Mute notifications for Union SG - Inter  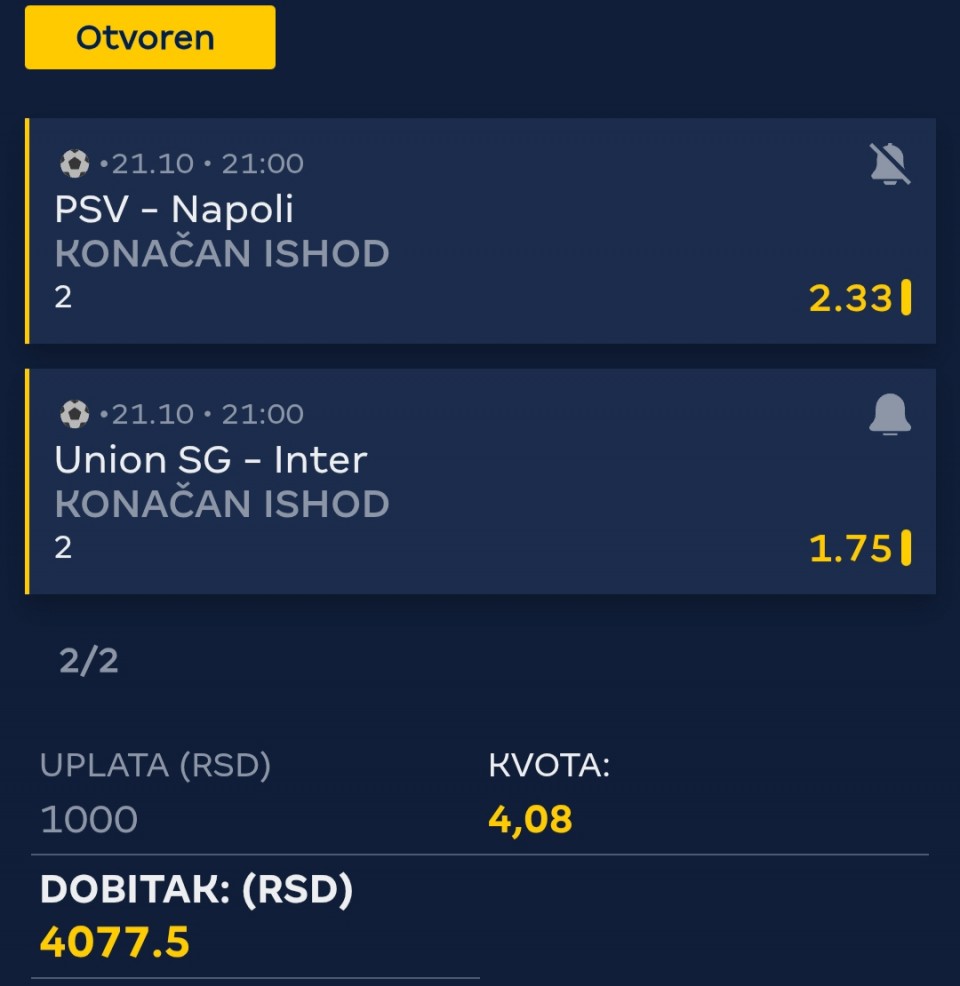(889, 414)
